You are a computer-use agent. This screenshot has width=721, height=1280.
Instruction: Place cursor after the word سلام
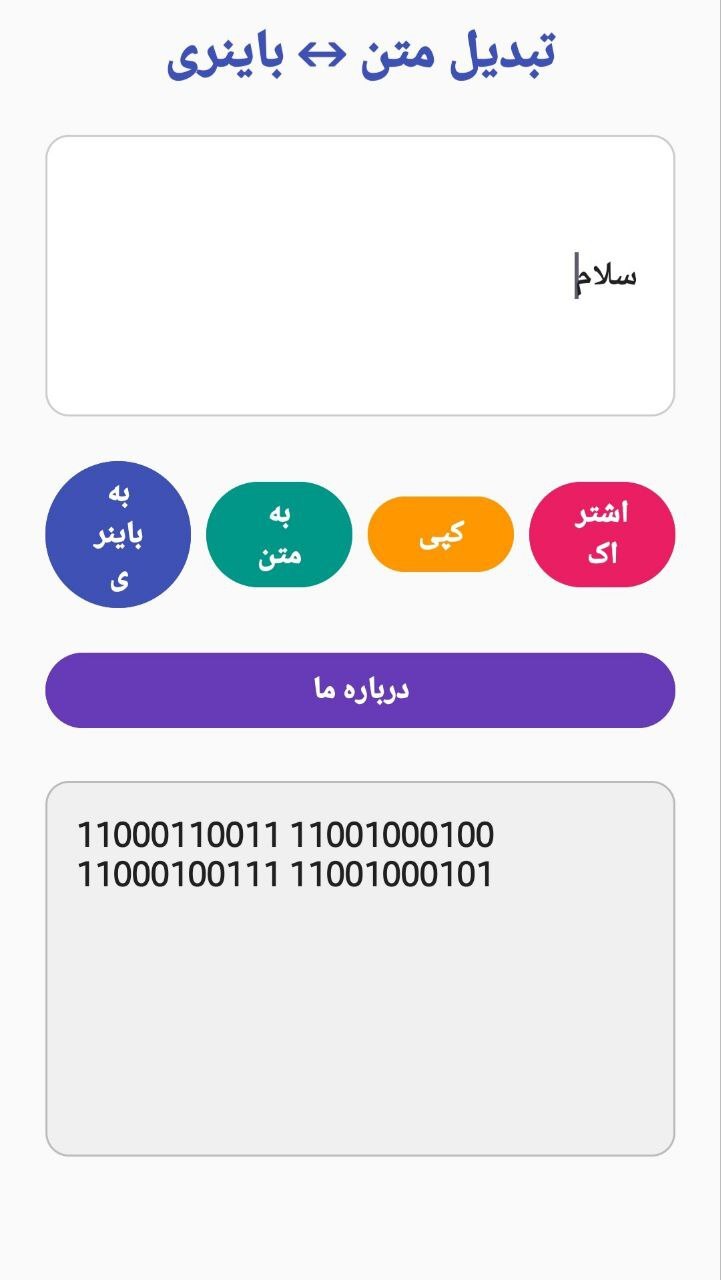click(578, 275)
